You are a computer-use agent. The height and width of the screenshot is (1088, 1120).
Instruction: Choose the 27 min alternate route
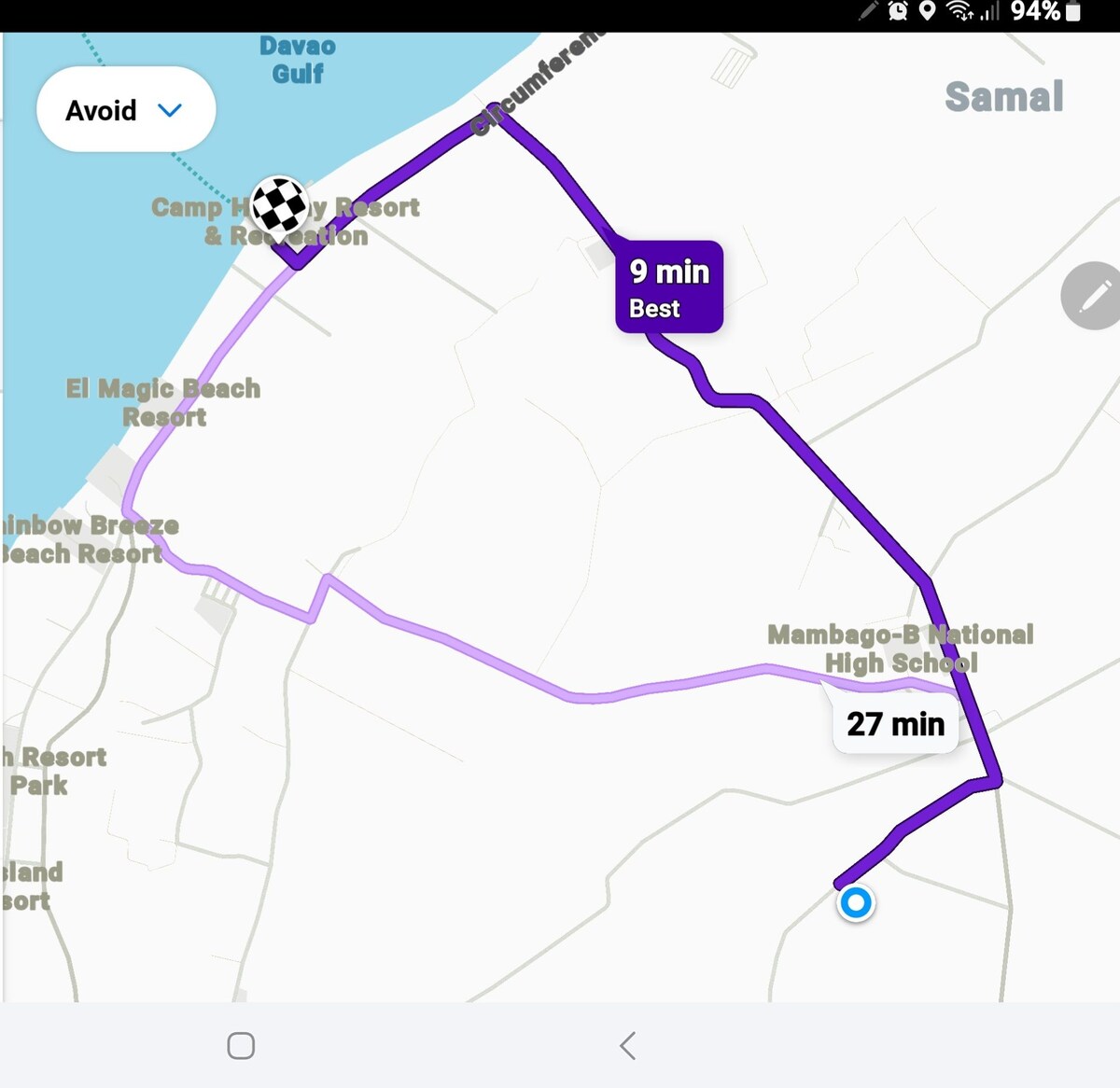tap(894, 724)
